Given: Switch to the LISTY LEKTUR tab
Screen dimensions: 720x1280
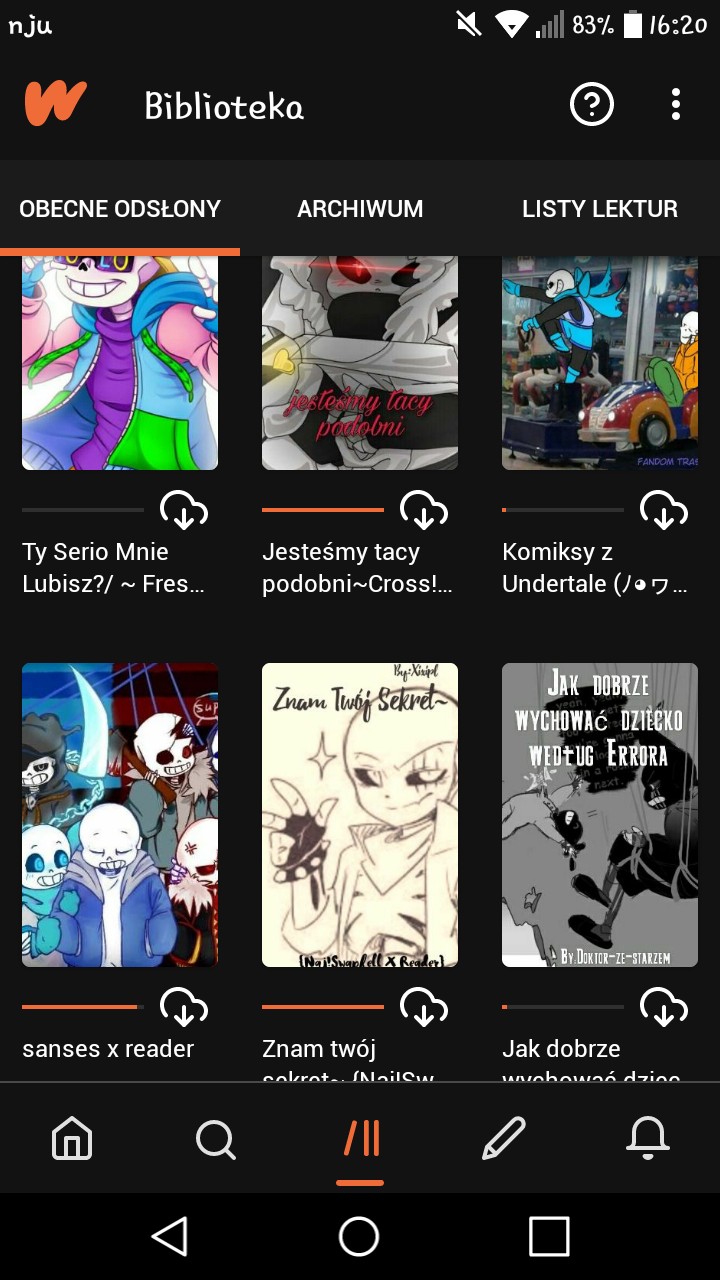Looking at the screenshot, I should click(599, 209).
